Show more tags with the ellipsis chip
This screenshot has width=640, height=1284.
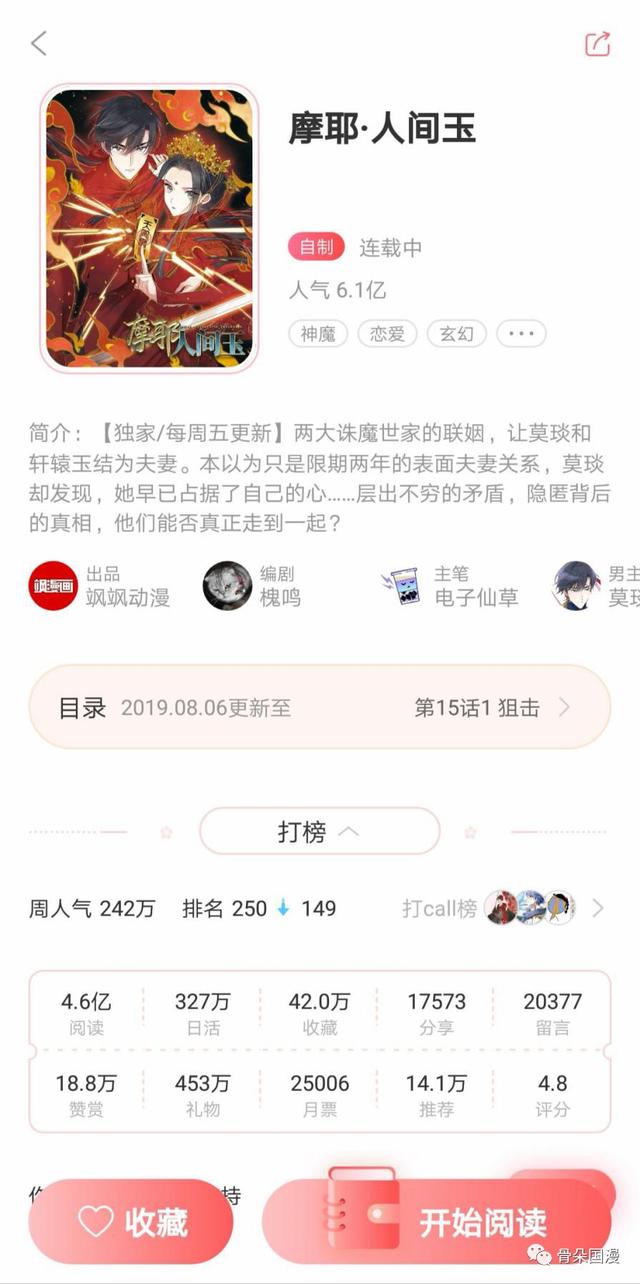click(522, 333)
